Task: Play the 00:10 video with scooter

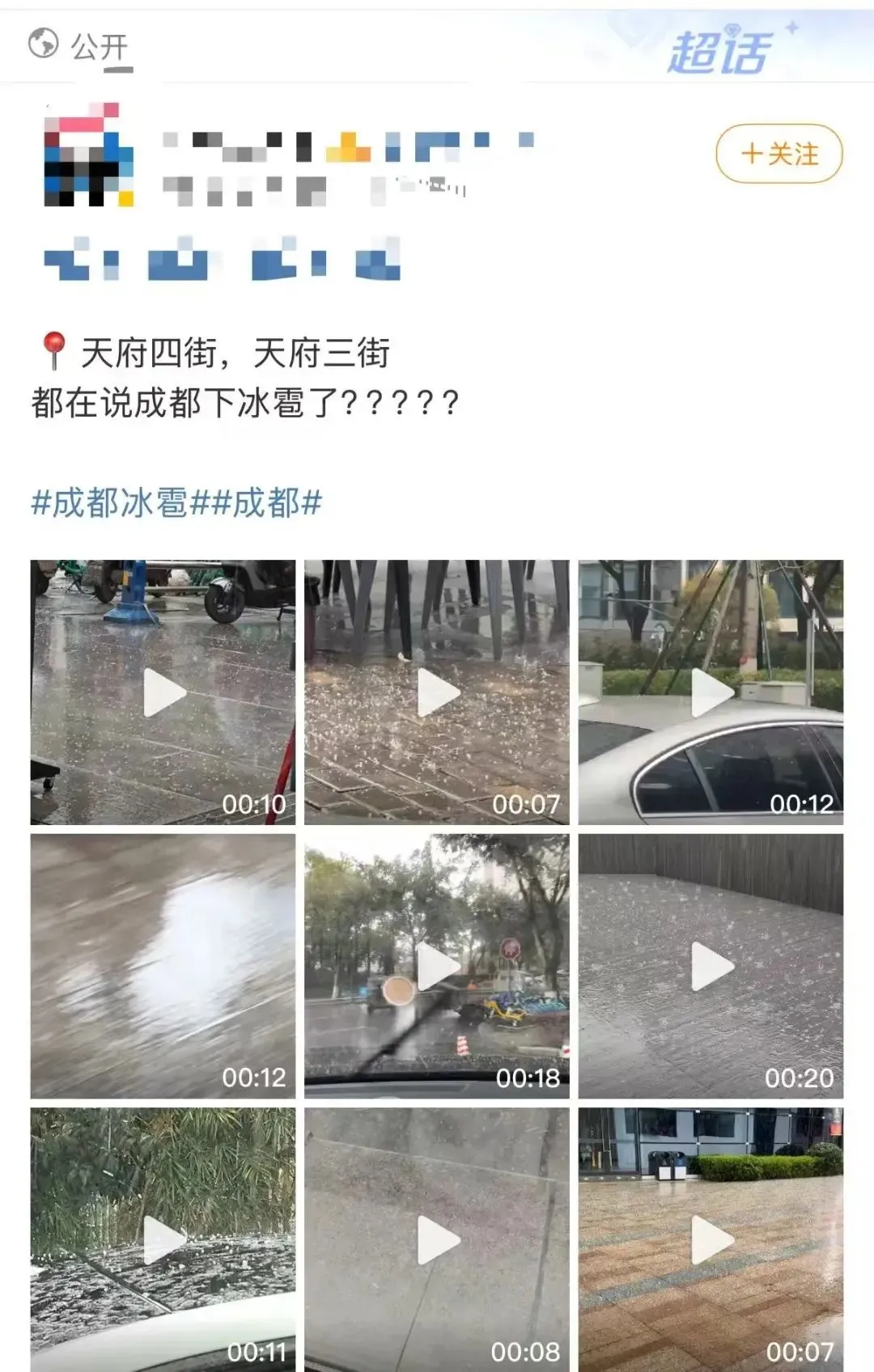Action: pos(163,692)
